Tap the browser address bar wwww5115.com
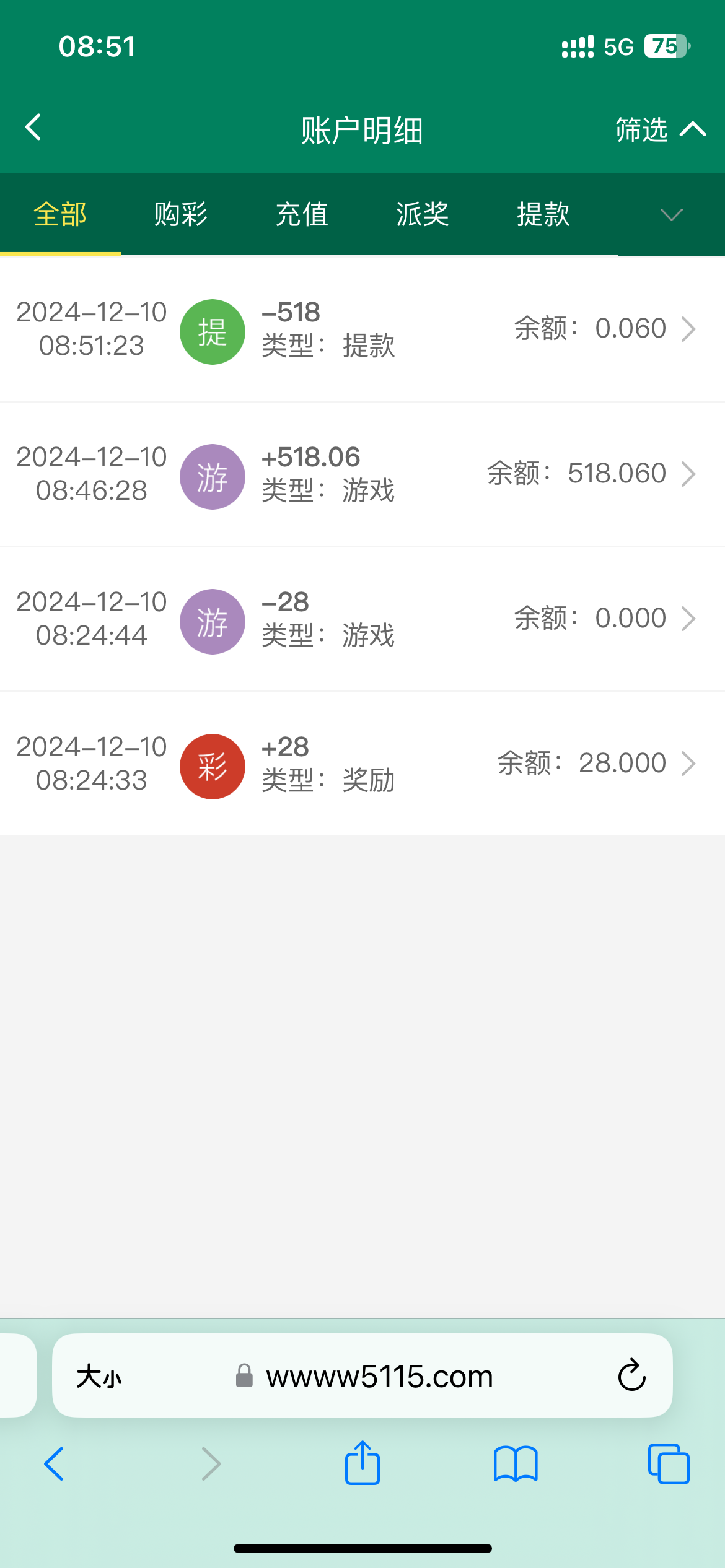The height and width of the screenshot is (1568, 725). click(379, 1377)
